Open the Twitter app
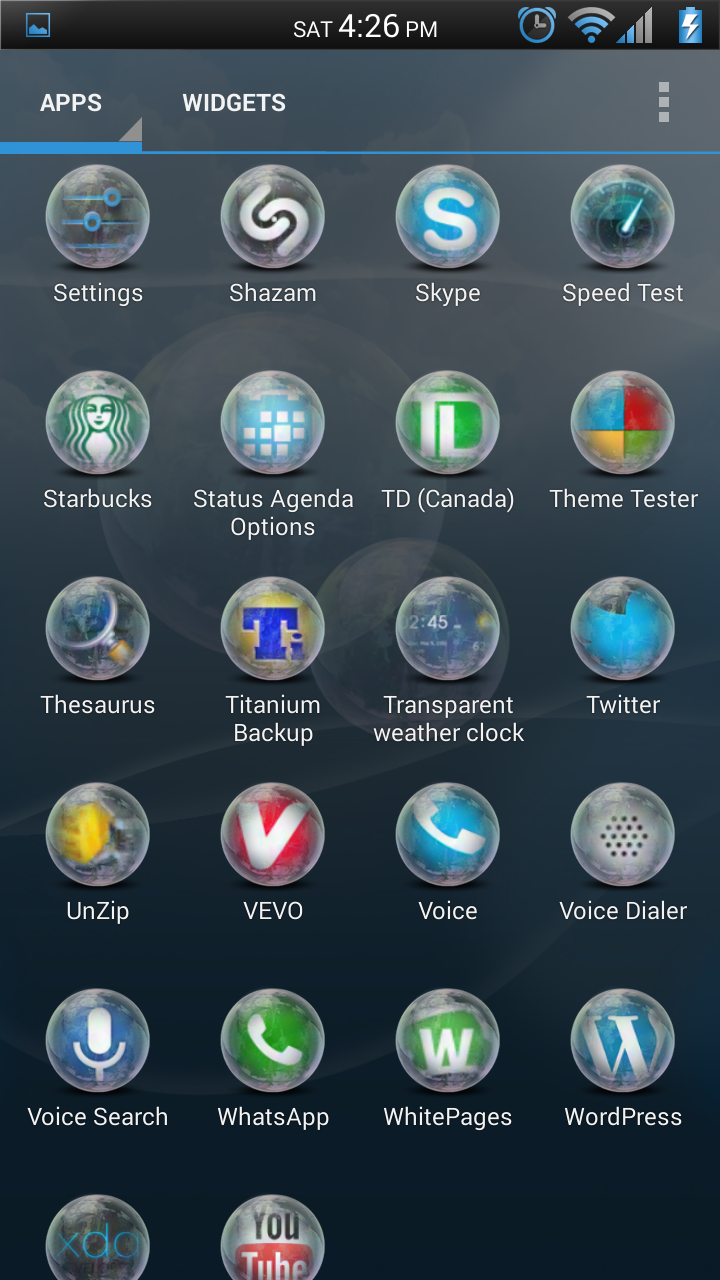This screenshot has width=720, height=1280. [x=622, y=629]
